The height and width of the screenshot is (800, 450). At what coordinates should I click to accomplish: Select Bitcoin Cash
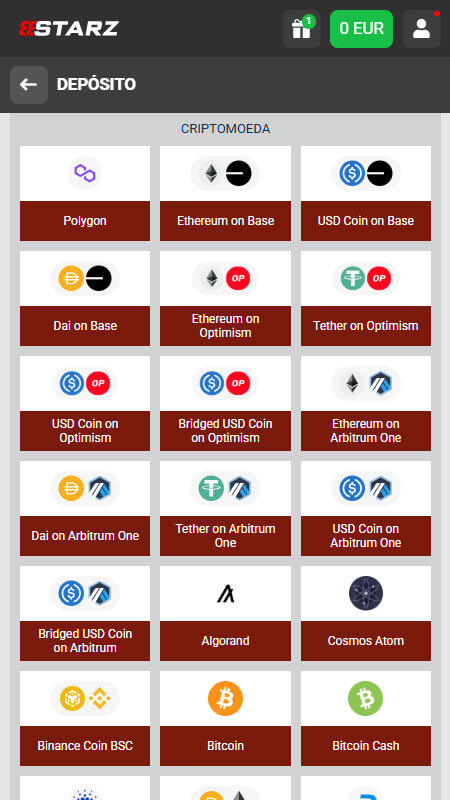(x=366, y=719)
